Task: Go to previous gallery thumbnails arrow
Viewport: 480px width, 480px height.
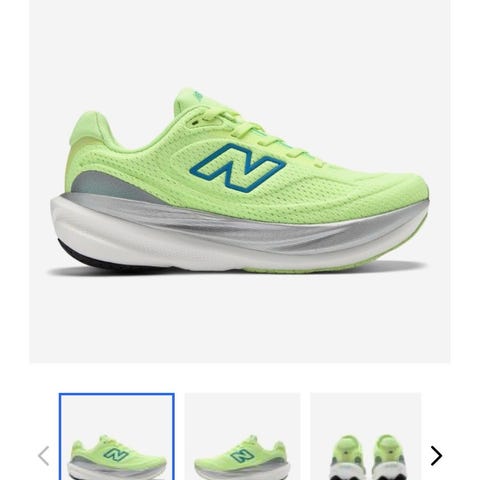Action: pos(44,455)
